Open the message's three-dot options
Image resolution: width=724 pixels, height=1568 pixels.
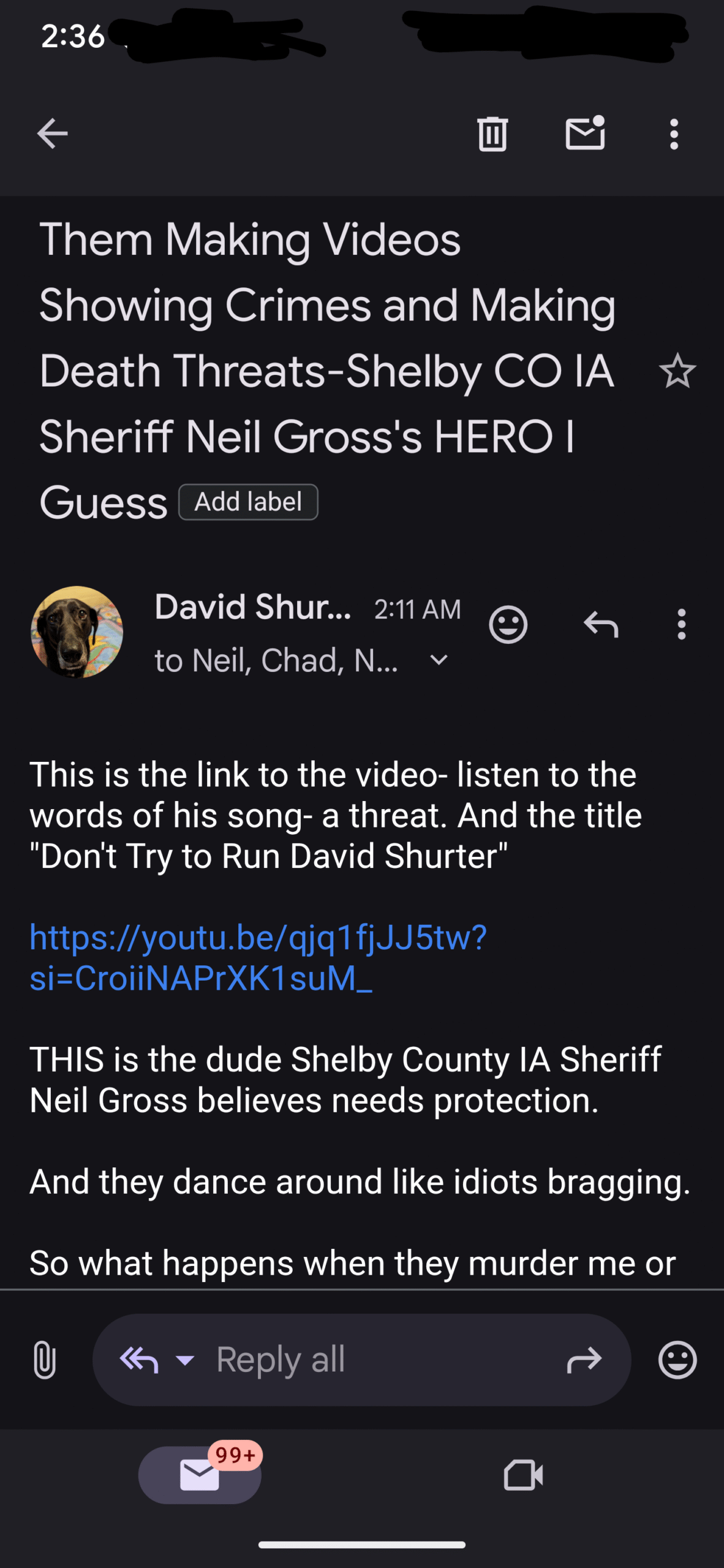coord(681,624)
